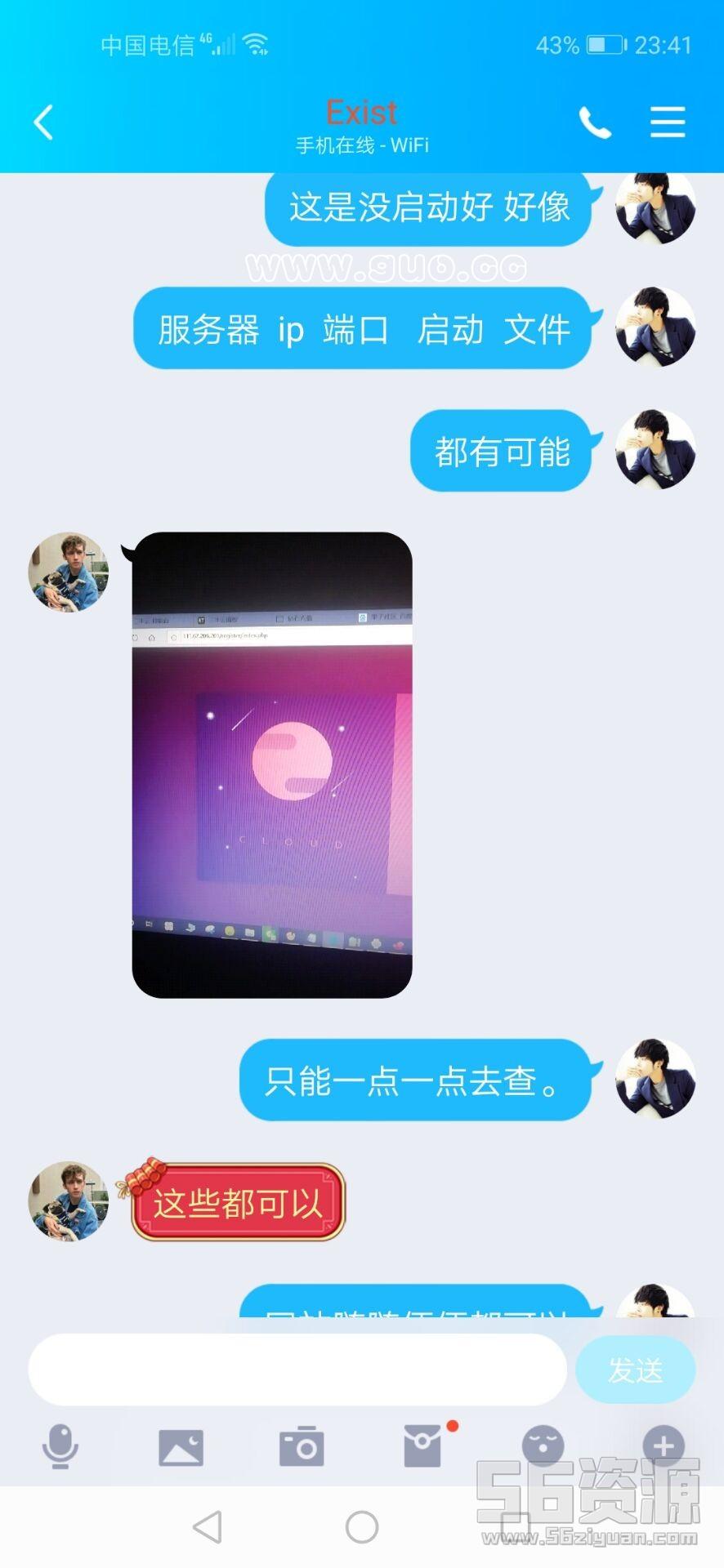
Task: Open the received screen photo
Action: (272, 764)
